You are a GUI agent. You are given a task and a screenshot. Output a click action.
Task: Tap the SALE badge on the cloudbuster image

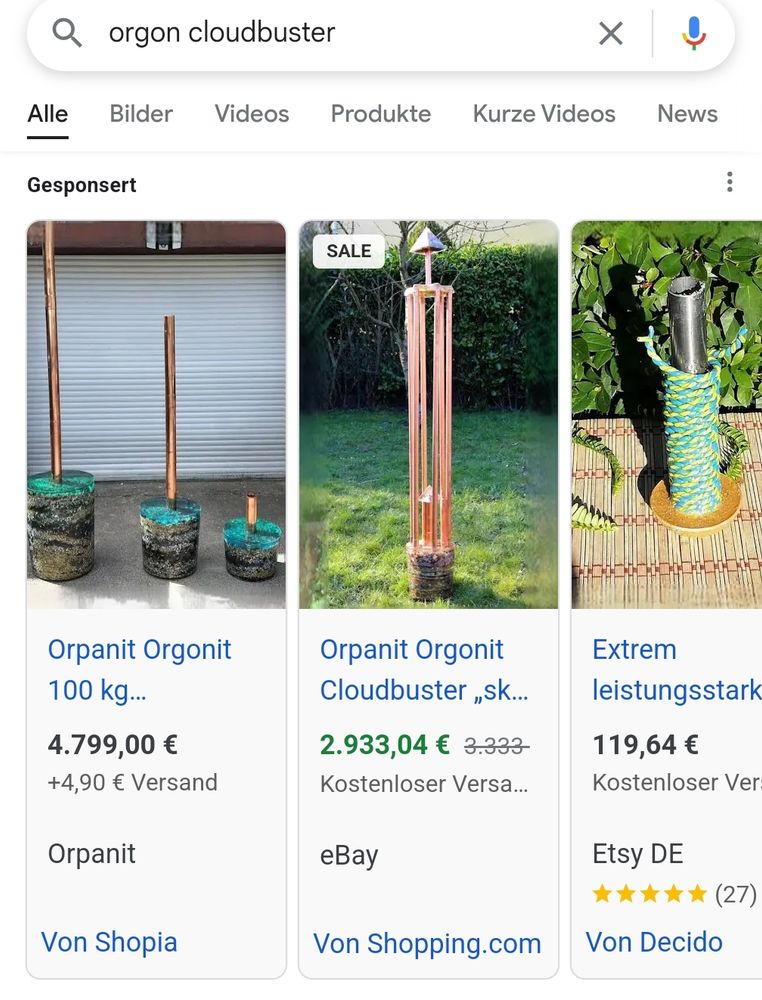348,251
